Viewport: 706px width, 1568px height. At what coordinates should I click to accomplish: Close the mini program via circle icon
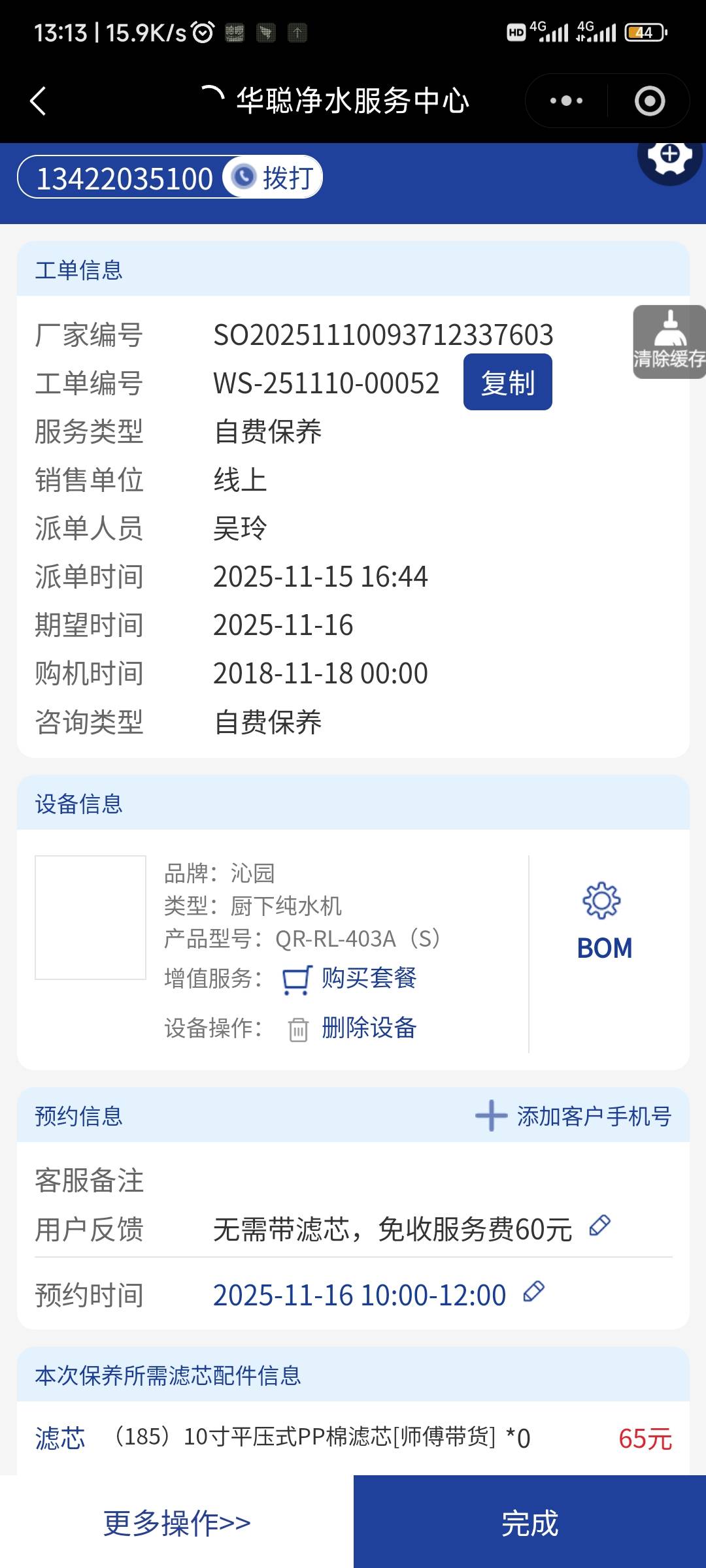pos(649,101)
